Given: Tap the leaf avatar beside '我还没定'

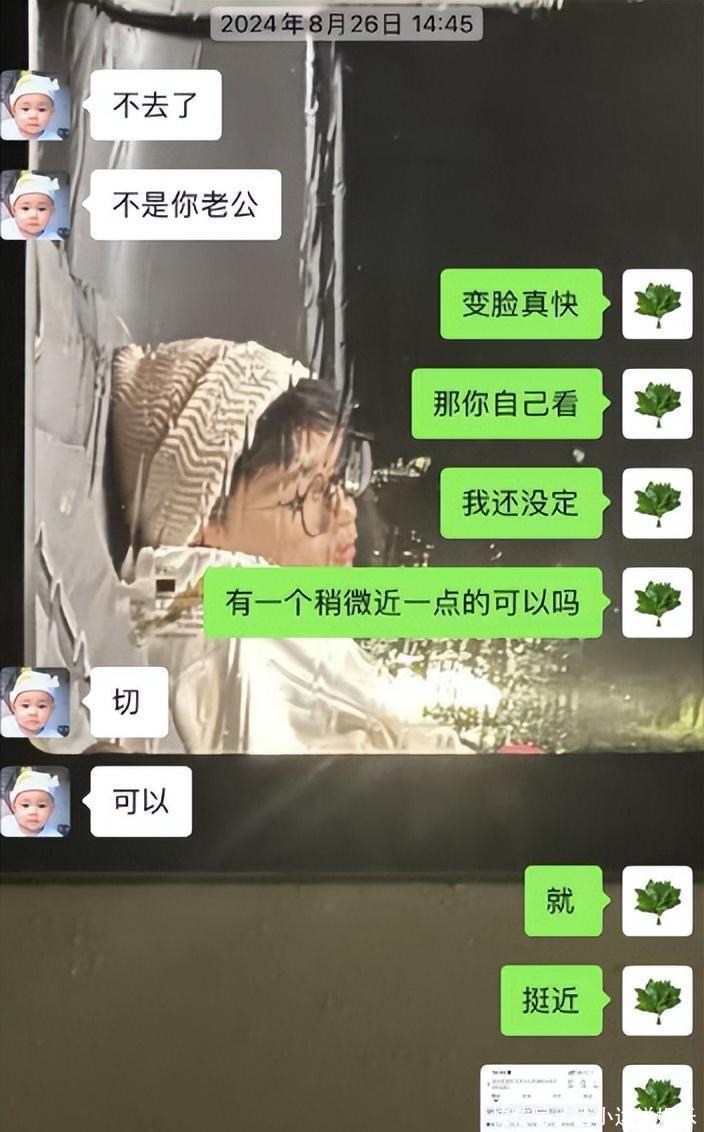Looking at the screenshot, I should pyautogui.click(x=657, y=503).
